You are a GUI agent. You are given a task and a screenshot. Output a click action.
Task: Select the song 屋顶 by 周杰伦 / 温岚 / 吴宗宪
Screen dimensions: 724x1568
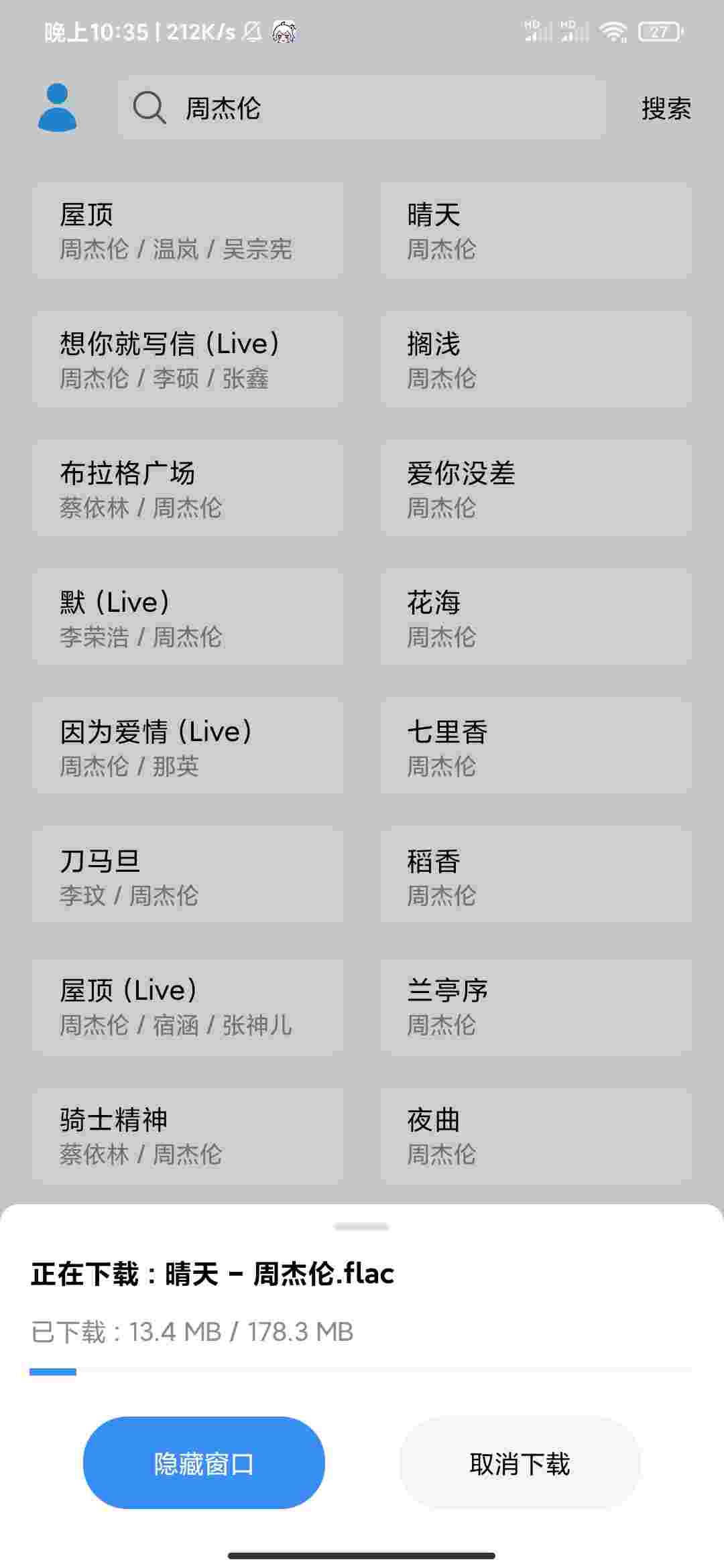click(x=188, y=231)
